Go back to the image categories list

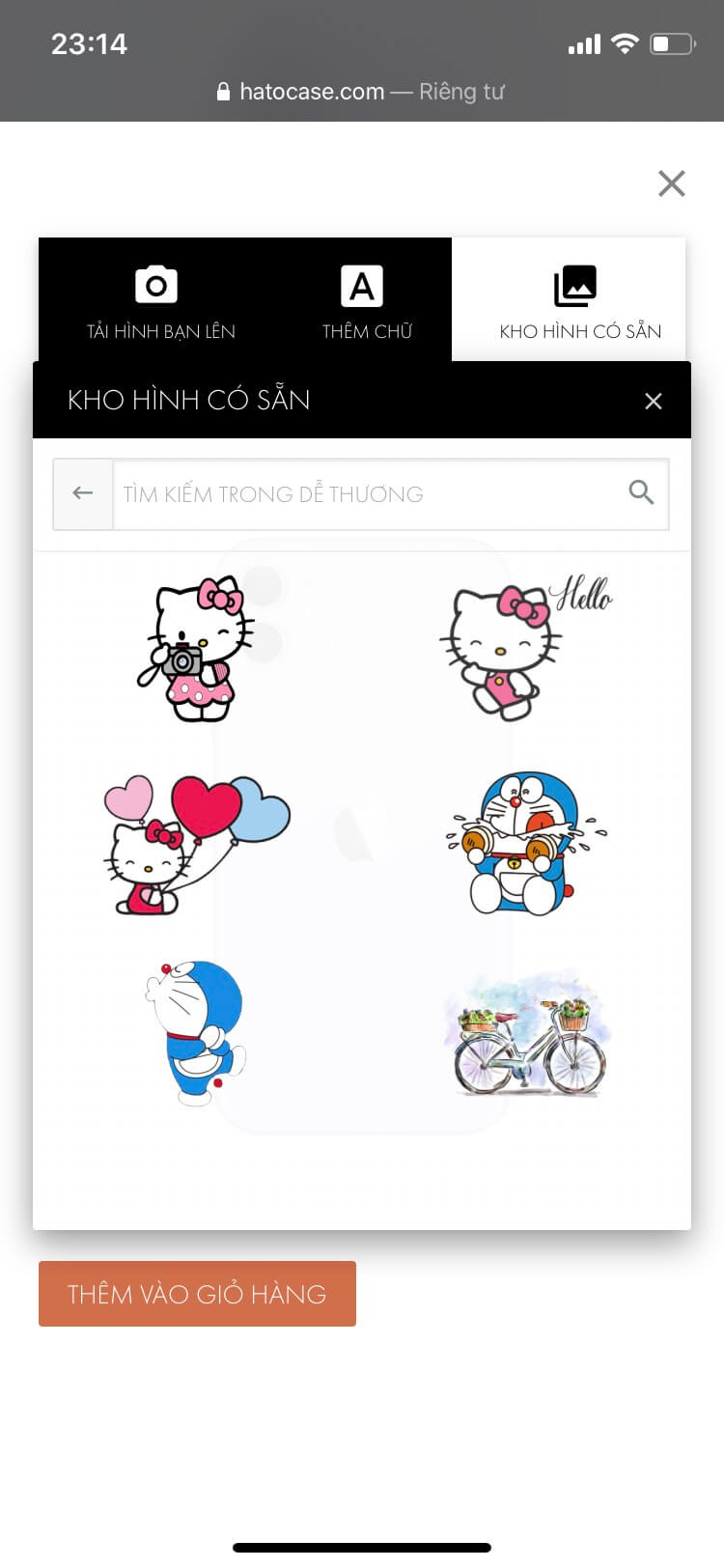tap(83, 493)
